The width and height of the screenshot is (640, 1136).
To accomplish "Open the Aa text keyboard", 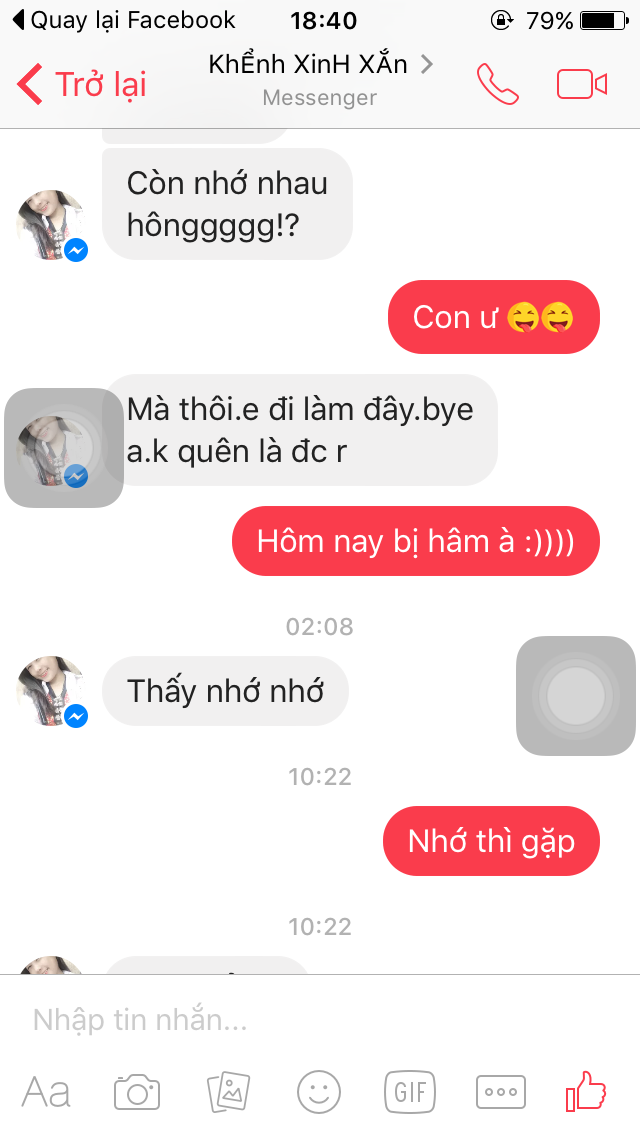I will pos(46,1092).
